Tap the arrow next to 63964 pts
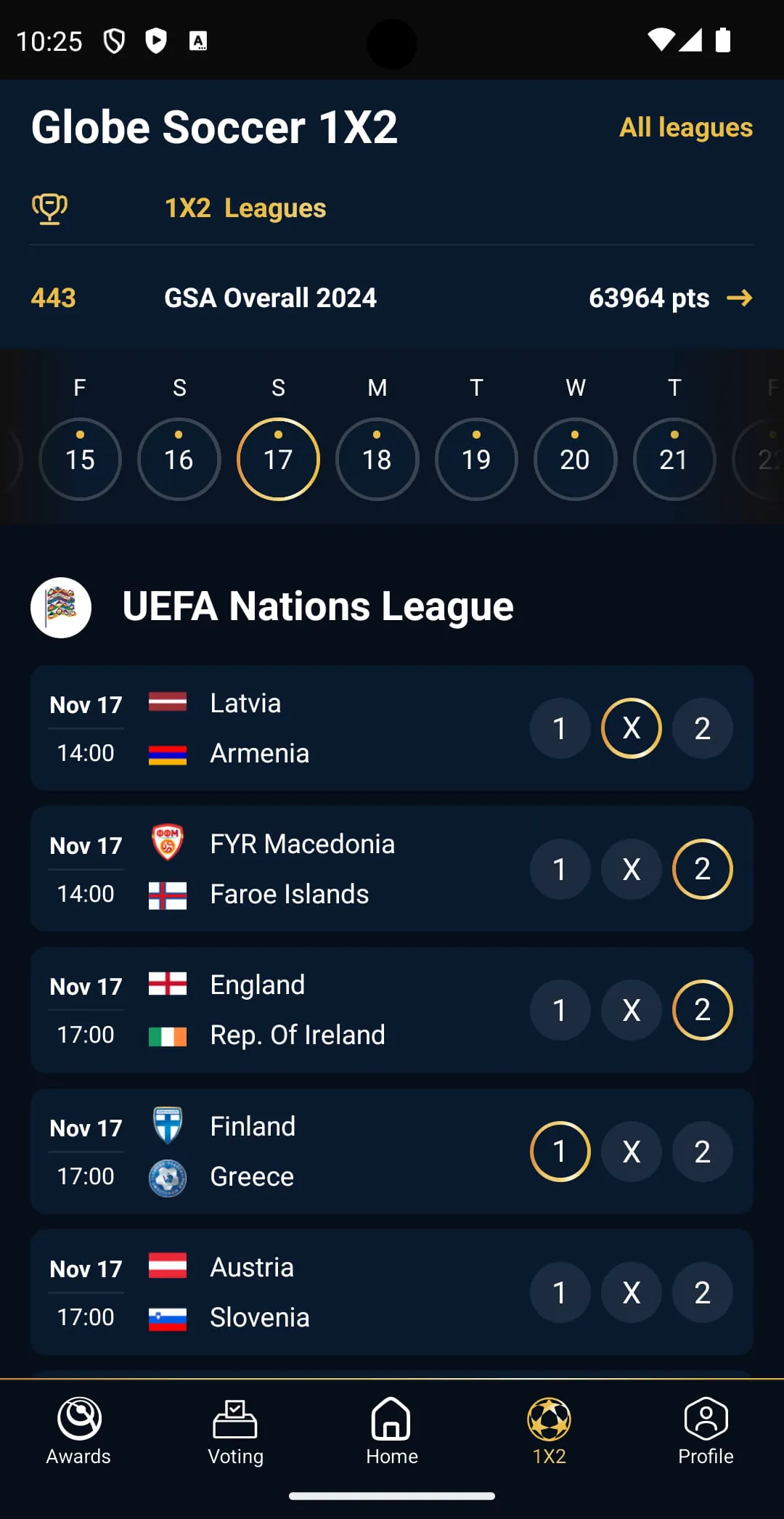This screenshot has height=1519, width=784. tap(741, 298)
